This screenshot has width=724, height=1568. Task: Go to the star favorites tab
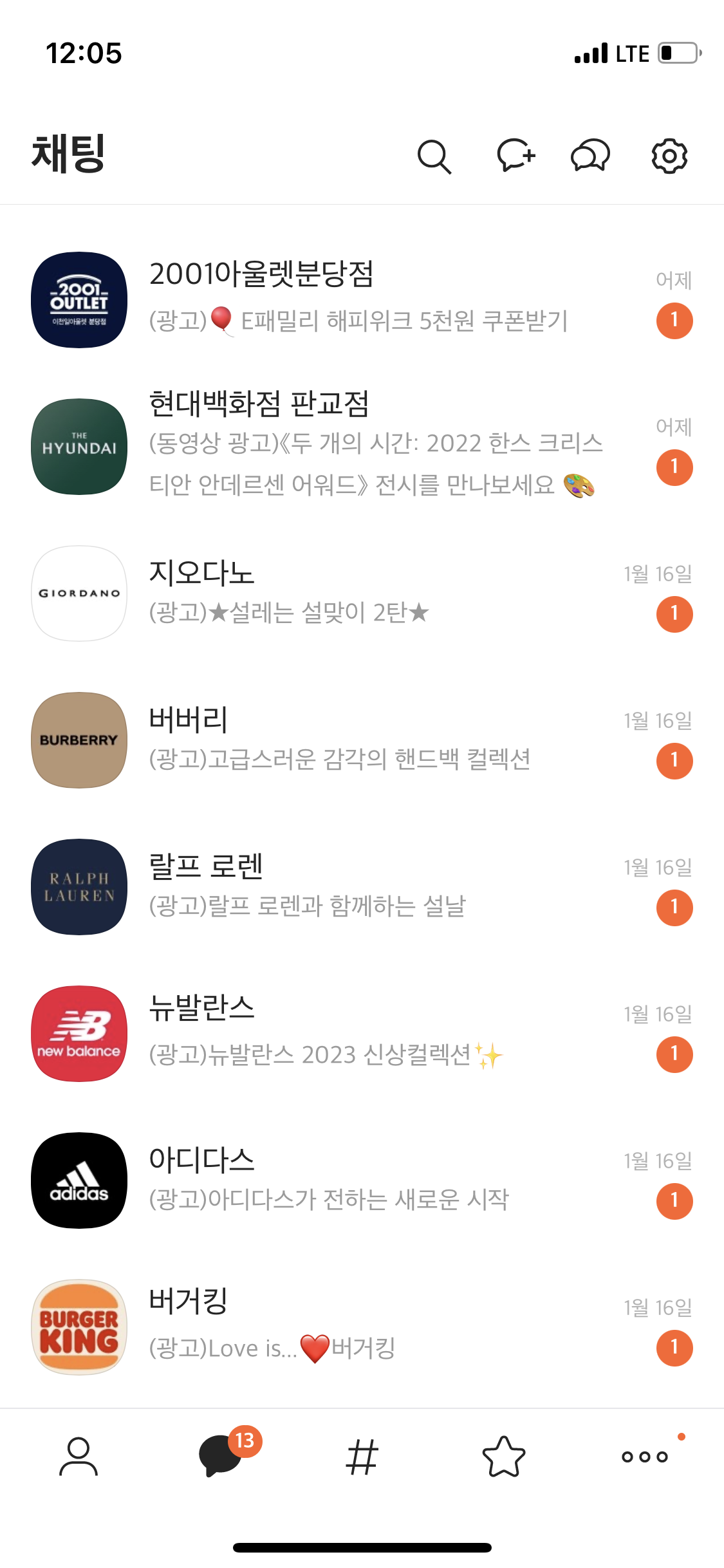click(x=504, y=1457)
